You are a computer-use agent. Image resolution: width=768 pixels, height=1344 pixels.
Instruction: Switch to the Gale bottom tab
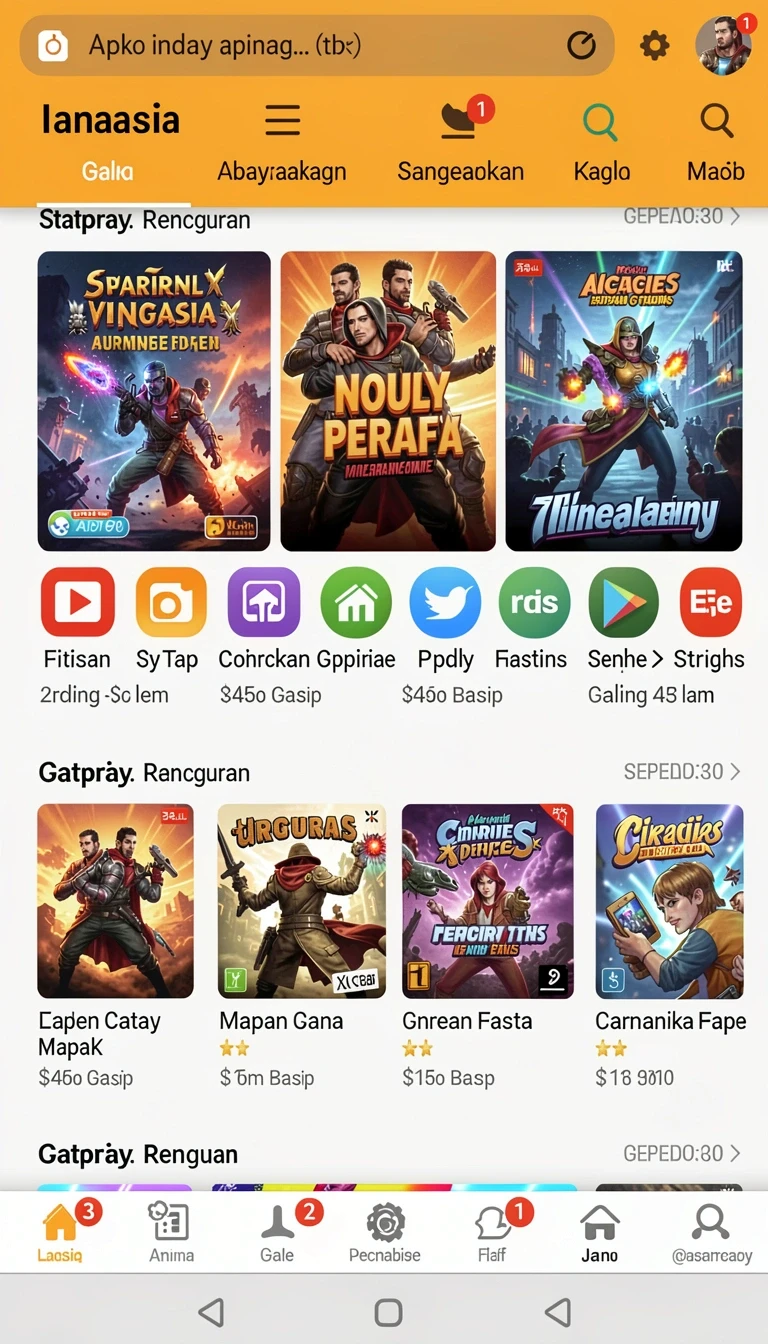[277, 1232]
